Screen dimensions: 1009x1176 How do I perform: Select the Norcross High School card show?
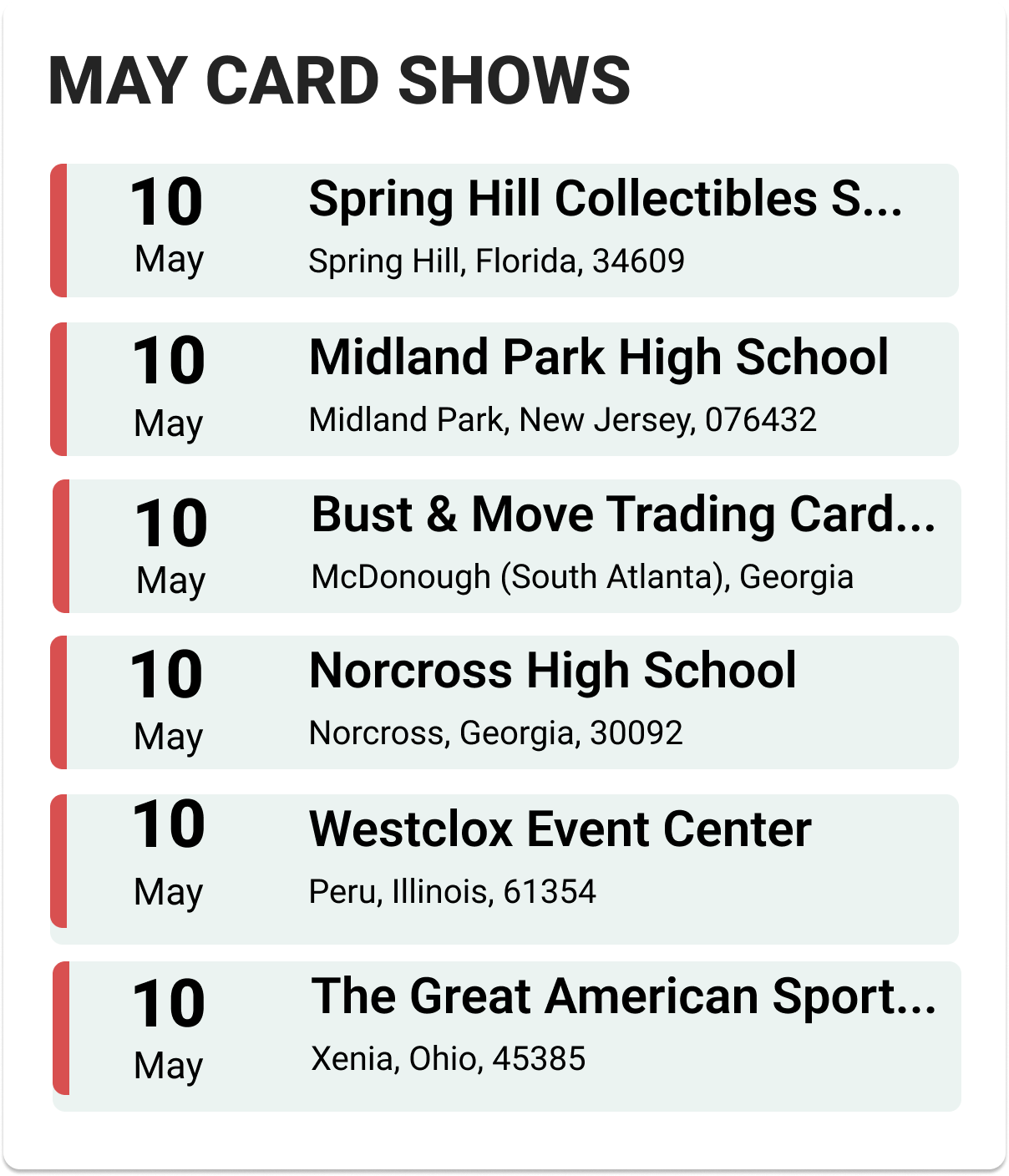(553, 672)
